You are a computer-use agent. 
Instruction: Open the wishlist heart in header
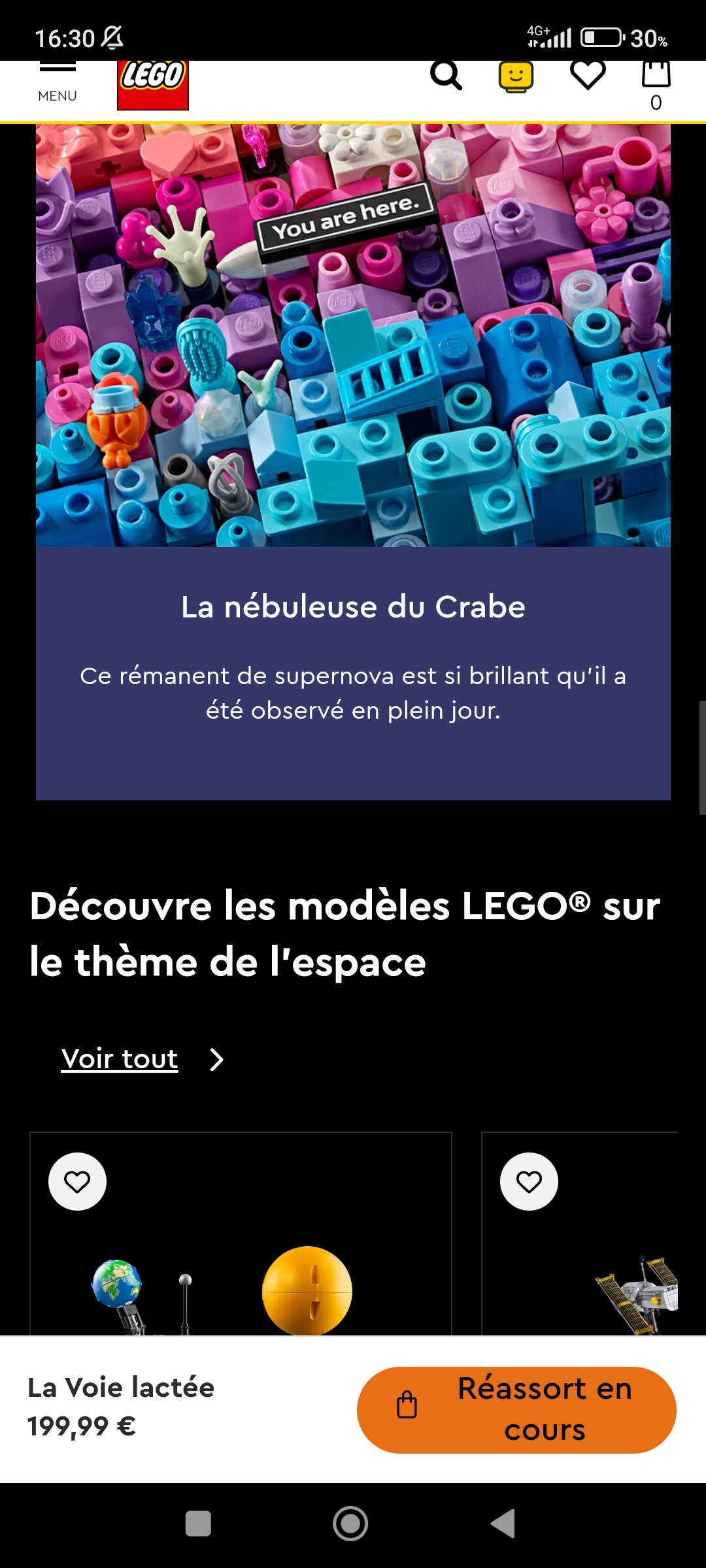(588, 74)
